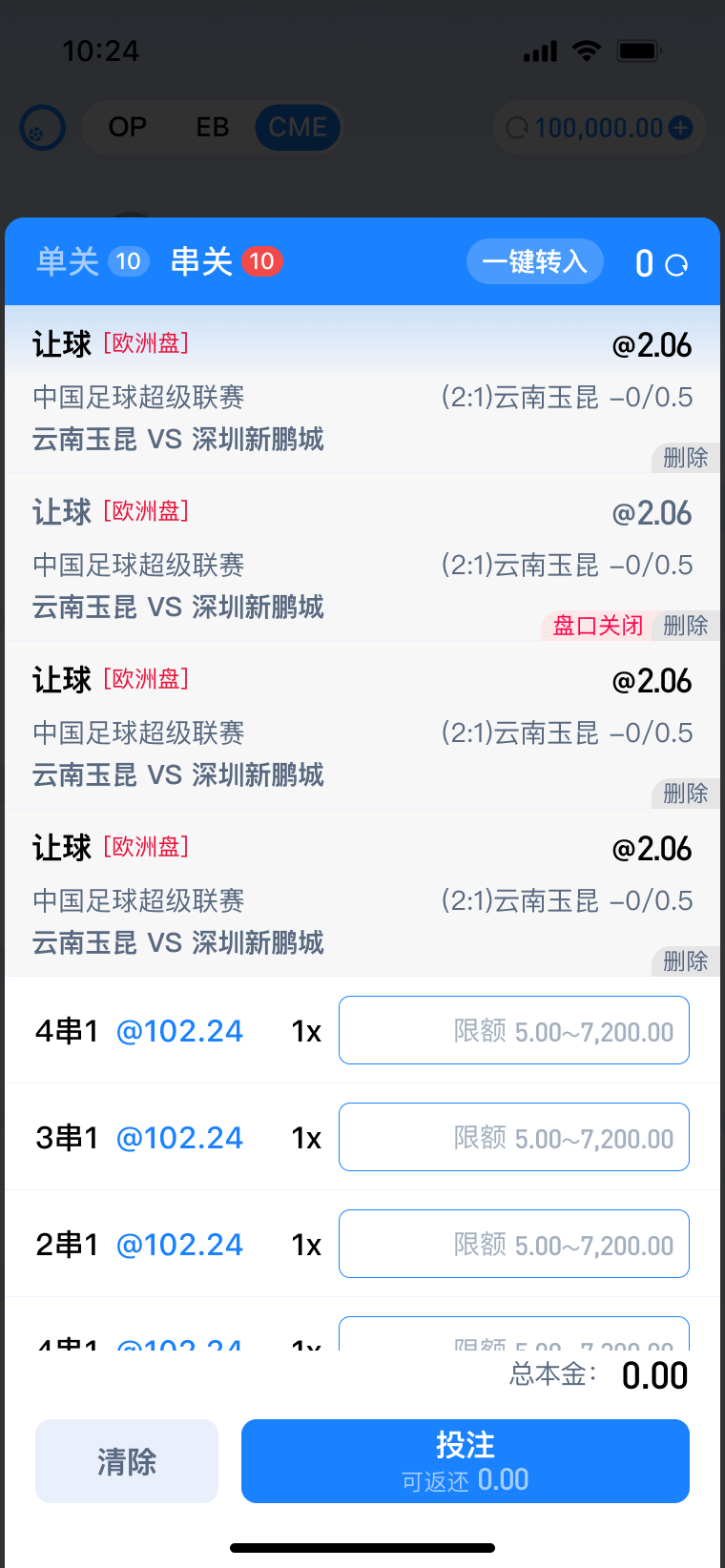Place the bet with 投注
This screenshot has height=1568, width=725.
coord(465,1461)
